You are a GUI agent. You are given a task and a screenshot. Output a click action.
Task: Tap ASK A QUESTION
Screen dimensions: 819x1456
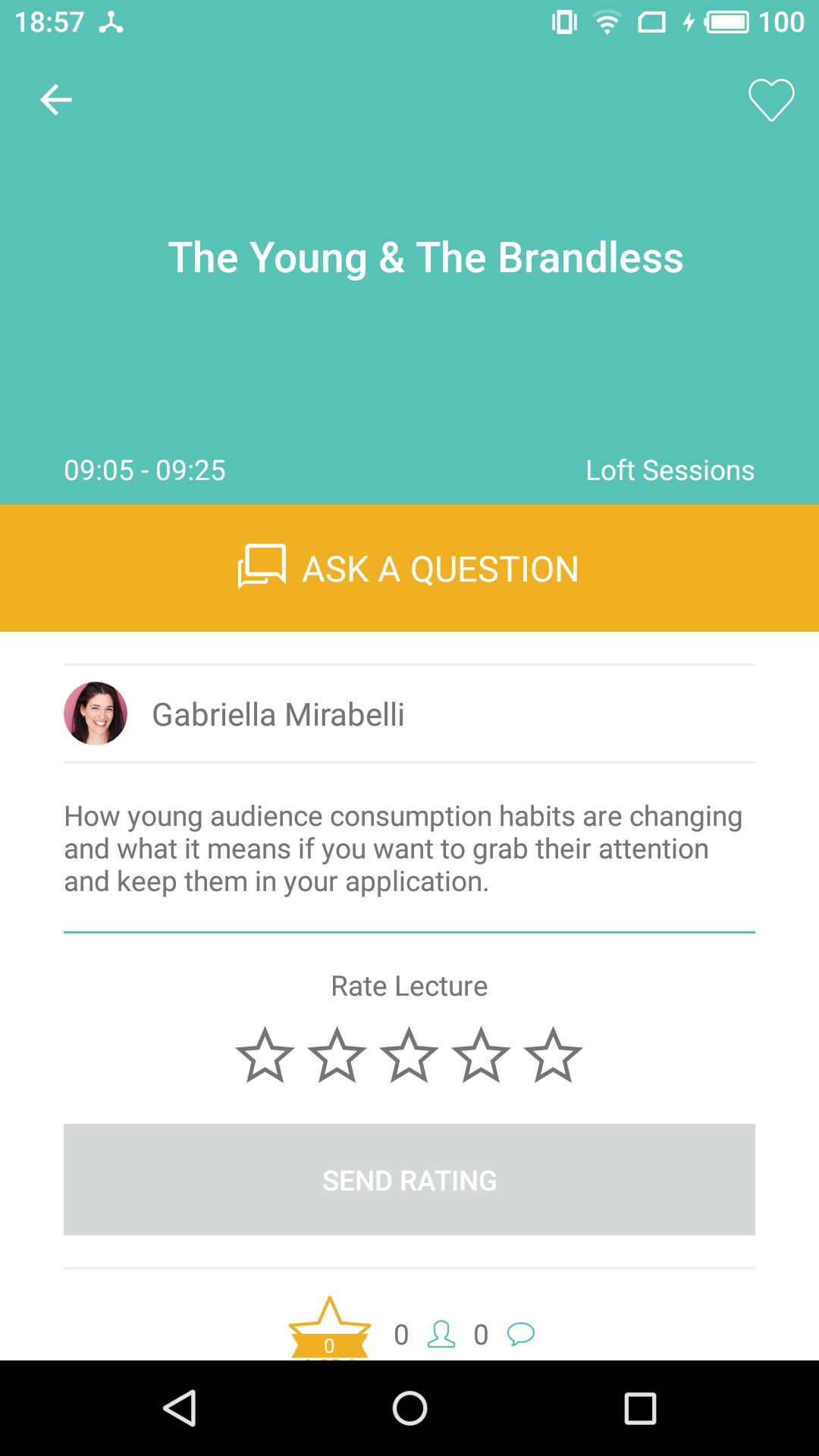pos(440,569)
